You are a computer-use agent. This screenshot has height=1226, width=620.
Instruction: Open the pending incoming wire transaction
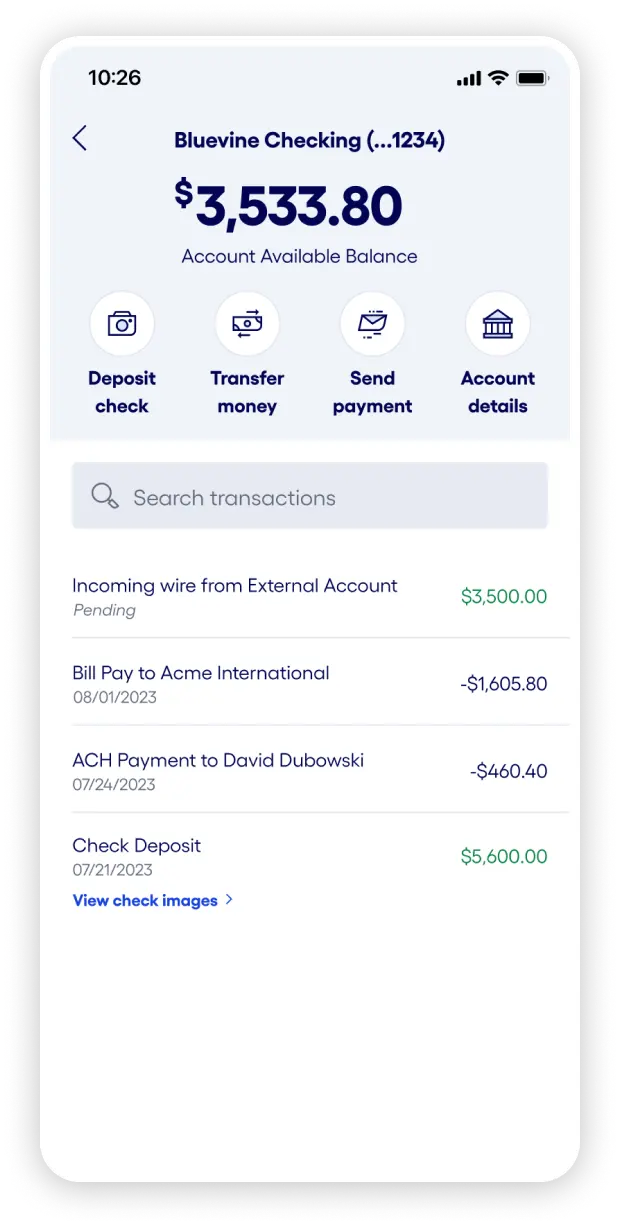click(x=310, y=596)
